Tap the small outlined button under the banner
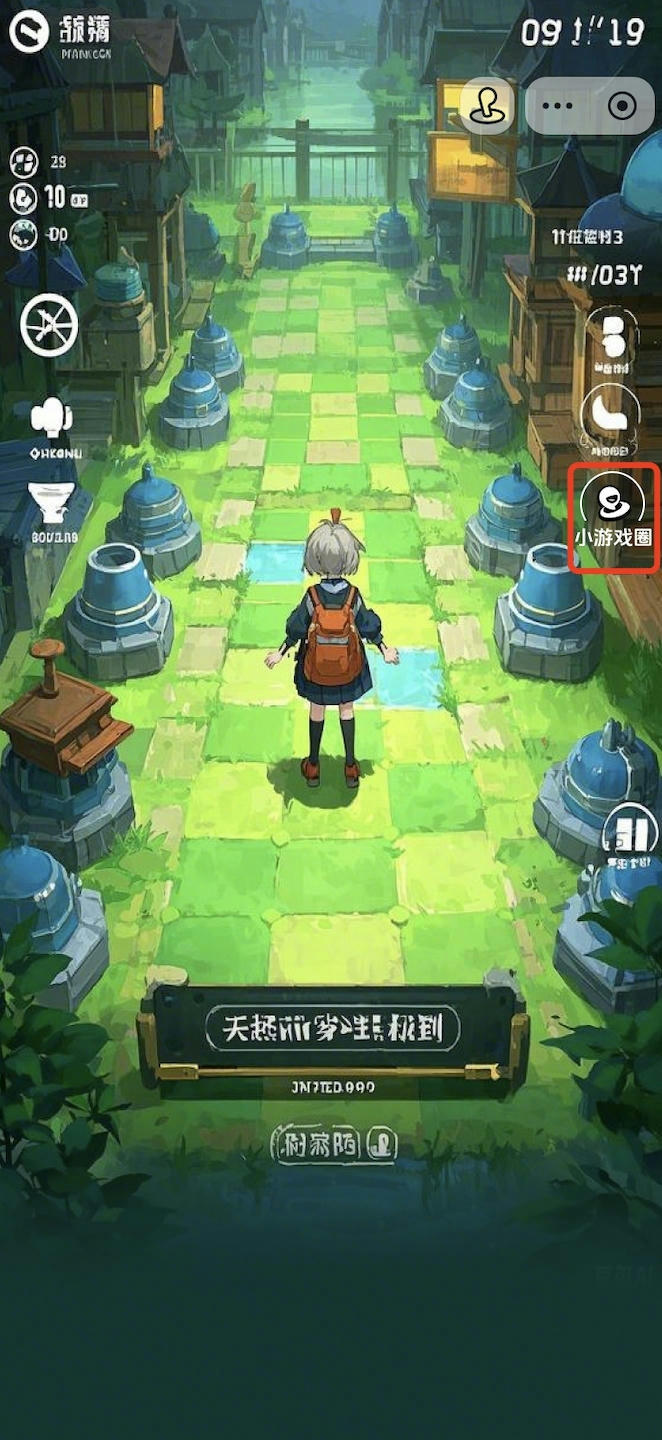Viewport: 662px width, 1440px height. click(335, 1144)
